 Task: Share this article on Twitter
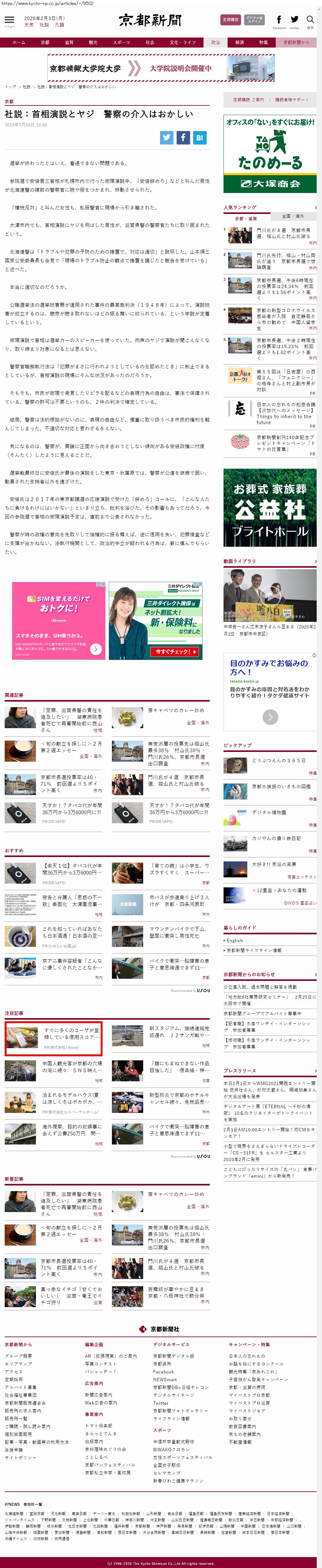[x=166, y=138]
